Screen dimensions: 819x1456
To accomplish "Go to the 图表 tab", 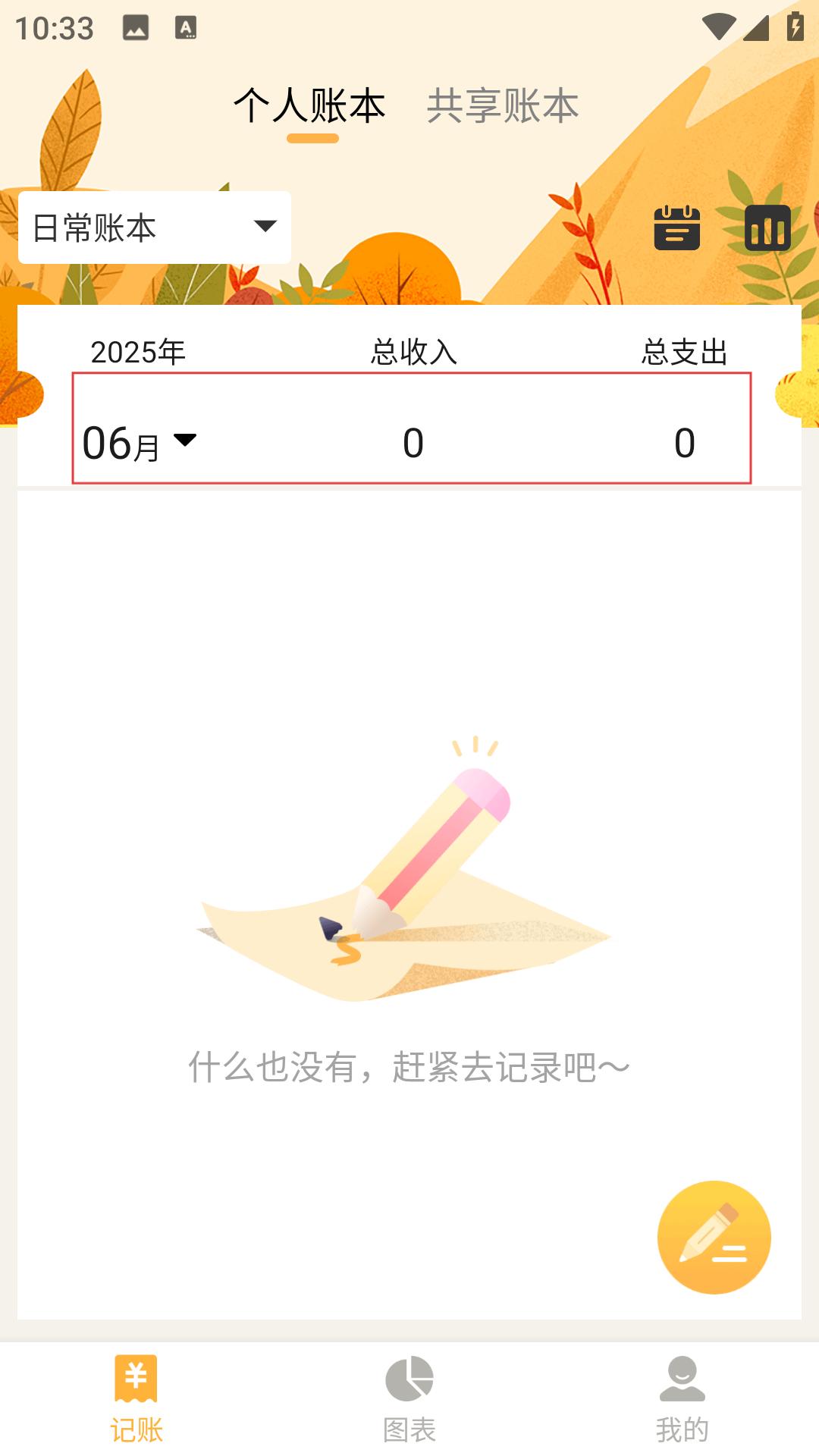I will (x=409, y=1399).
